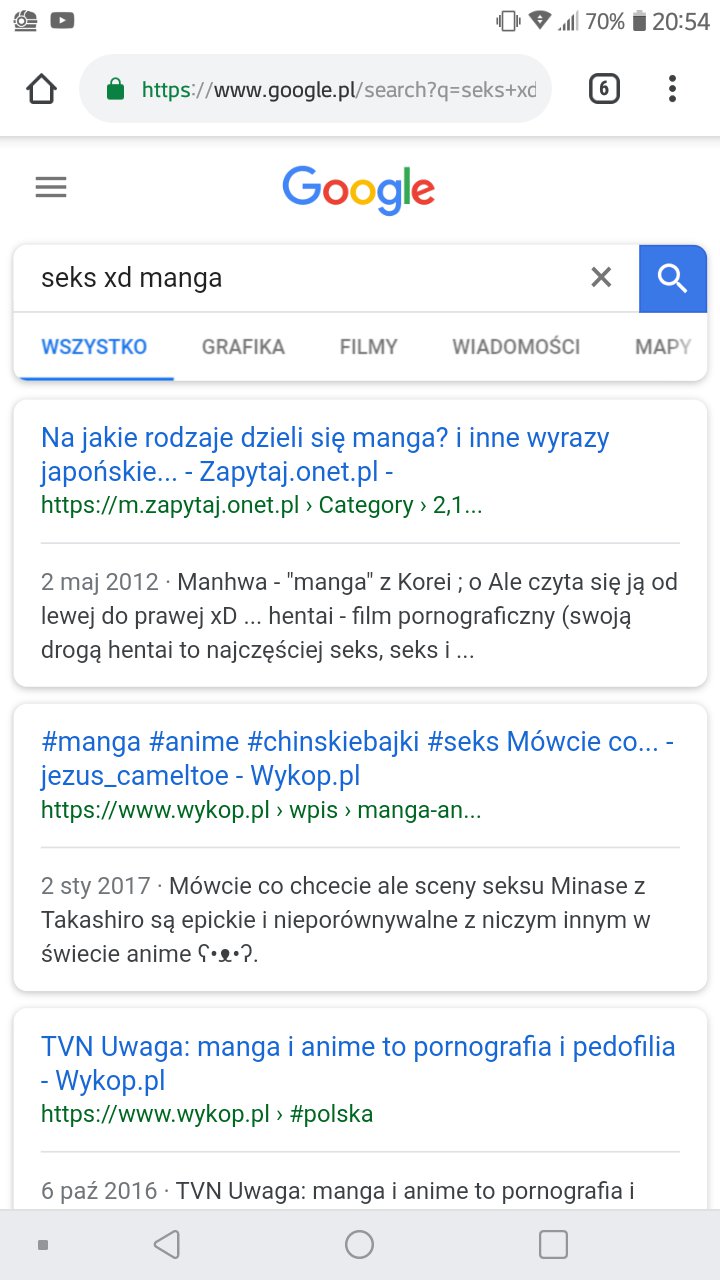Open Google's hamburger menu

(51, 187)
